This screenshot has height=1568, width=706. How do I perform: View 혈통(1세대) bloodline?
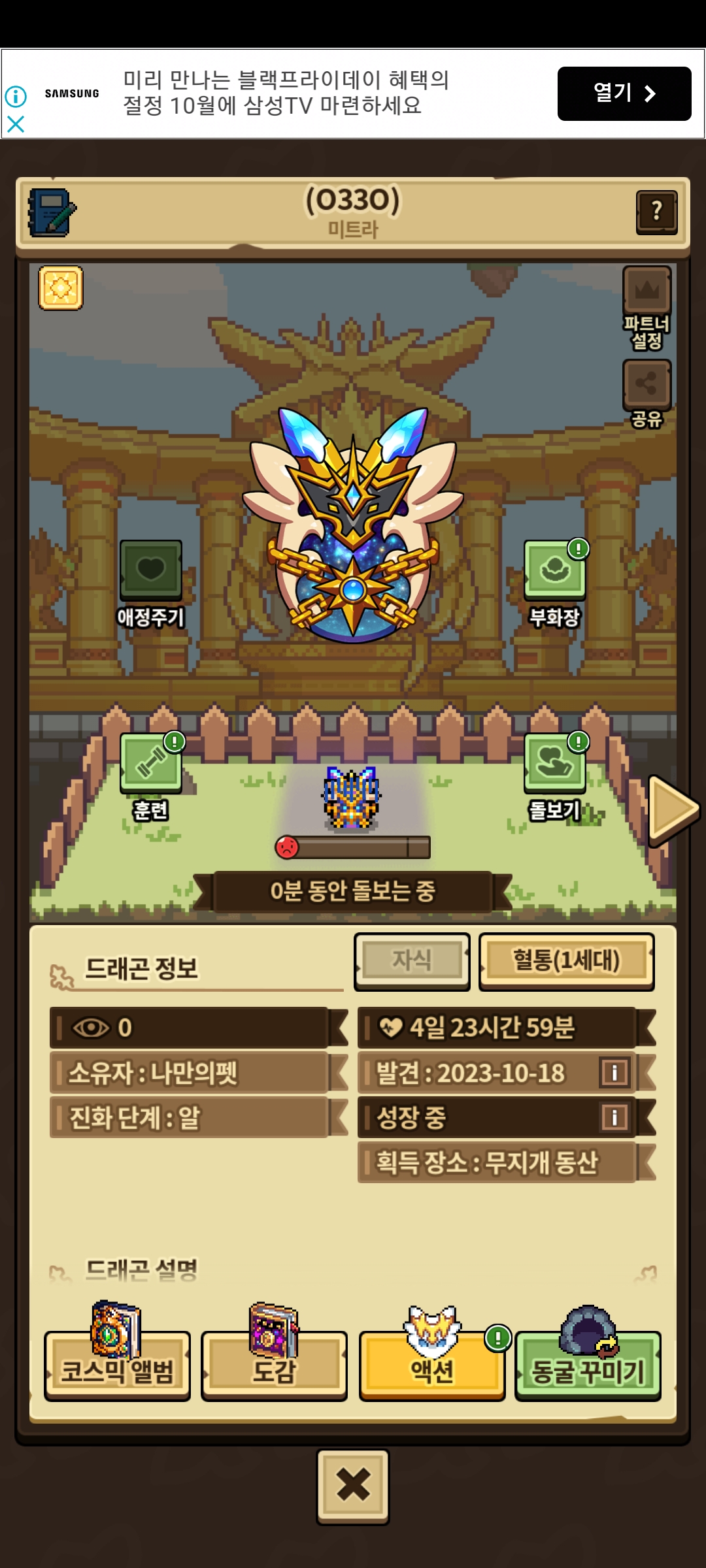(566, 961)
